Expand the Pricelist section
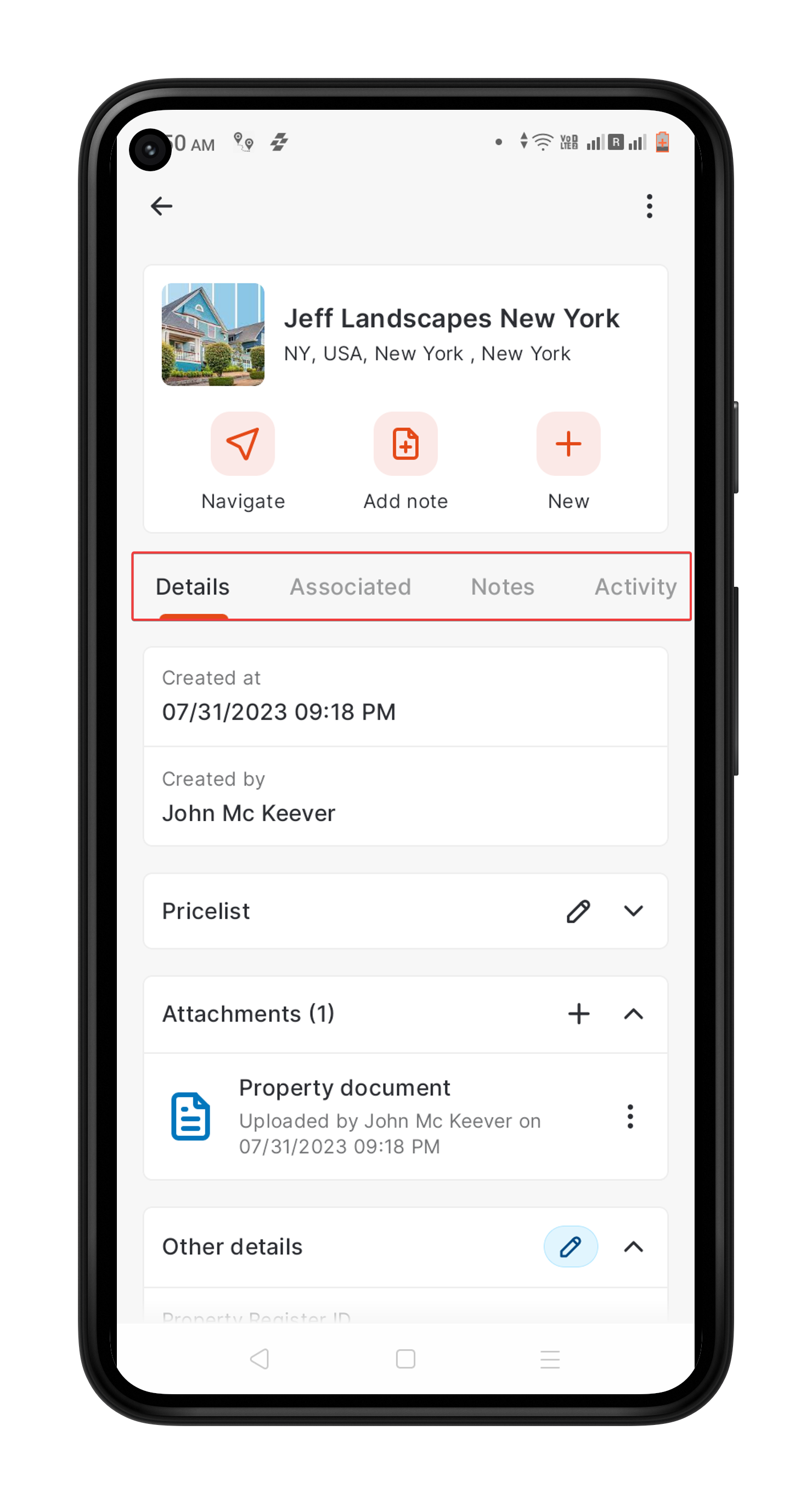This screenshot has width=812, height=1504. click(x=633, y=911)
